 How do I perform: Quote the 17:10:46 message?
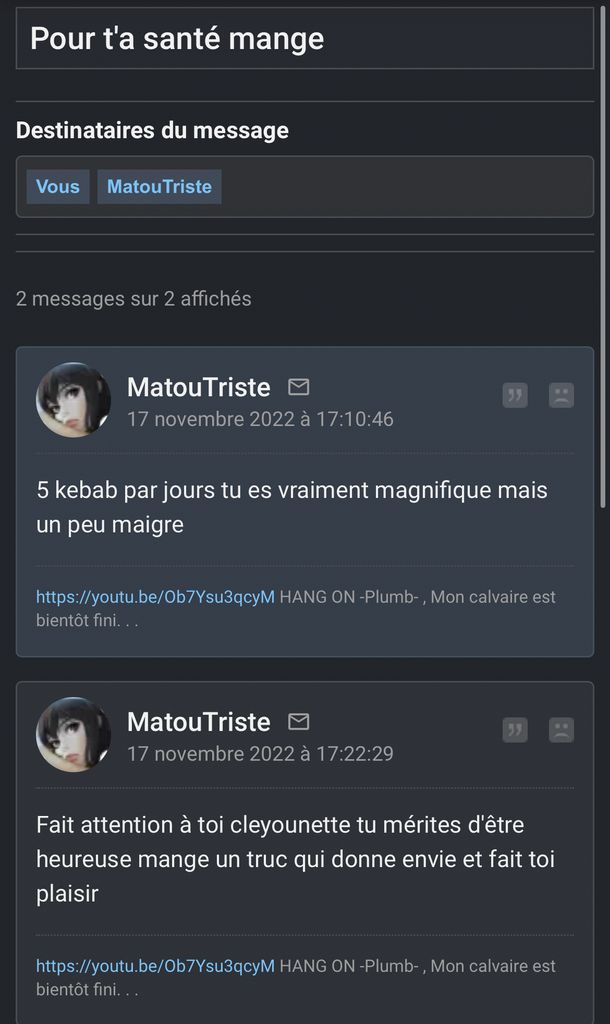coord(515,395)
